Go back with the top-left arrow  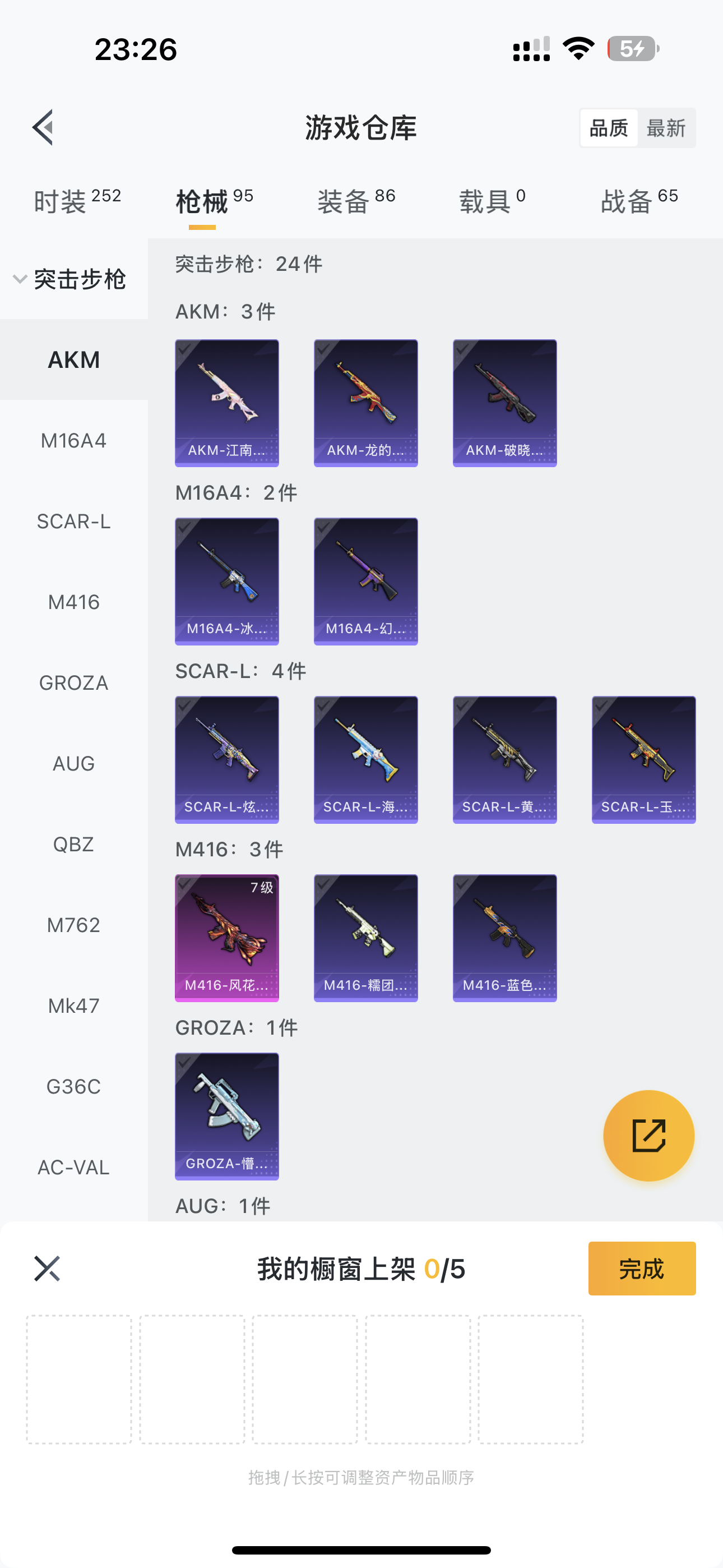[x=44, y=128]
